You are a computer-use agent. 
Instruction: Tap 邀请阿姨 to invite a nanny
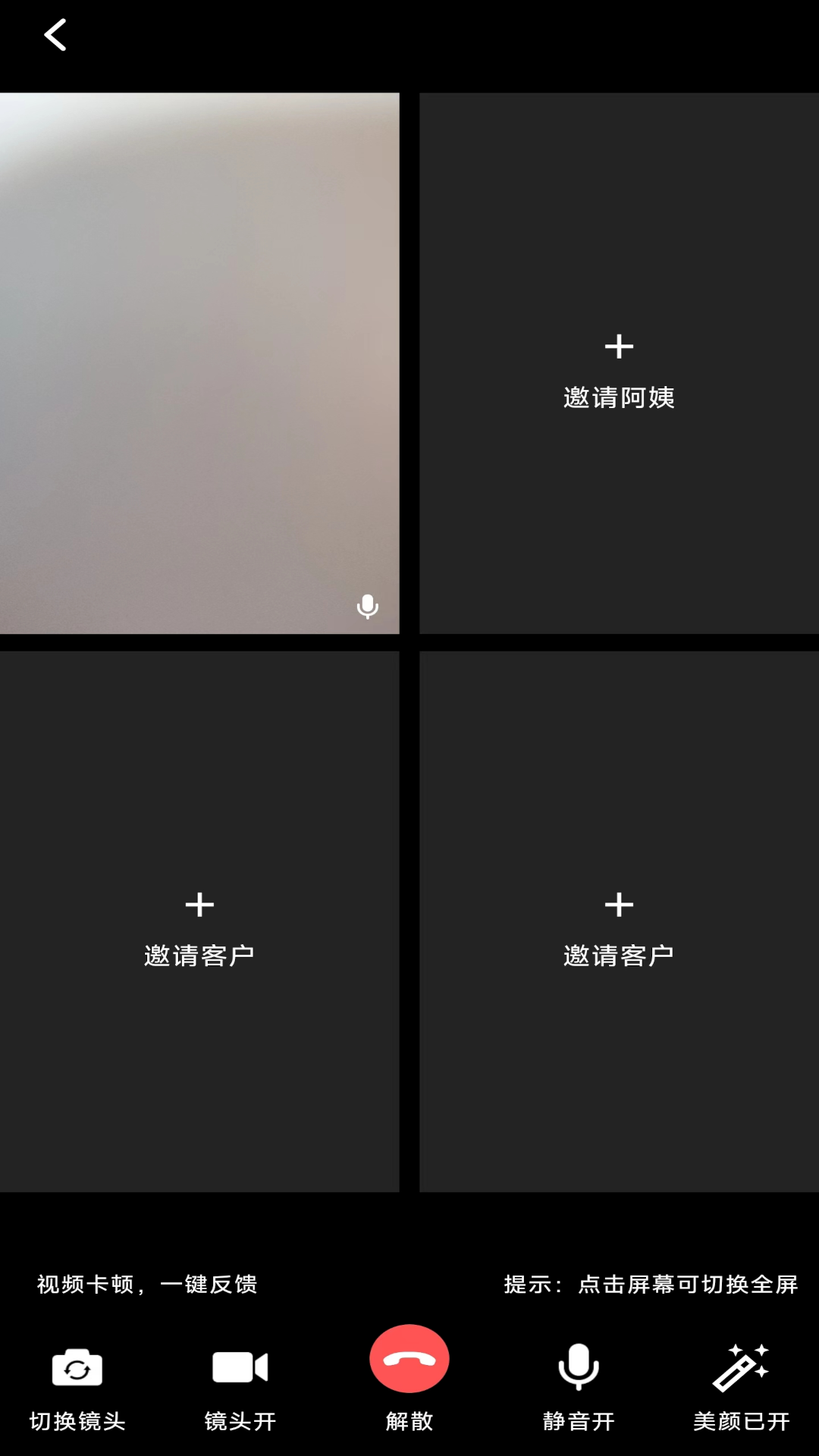pos(619,372)
